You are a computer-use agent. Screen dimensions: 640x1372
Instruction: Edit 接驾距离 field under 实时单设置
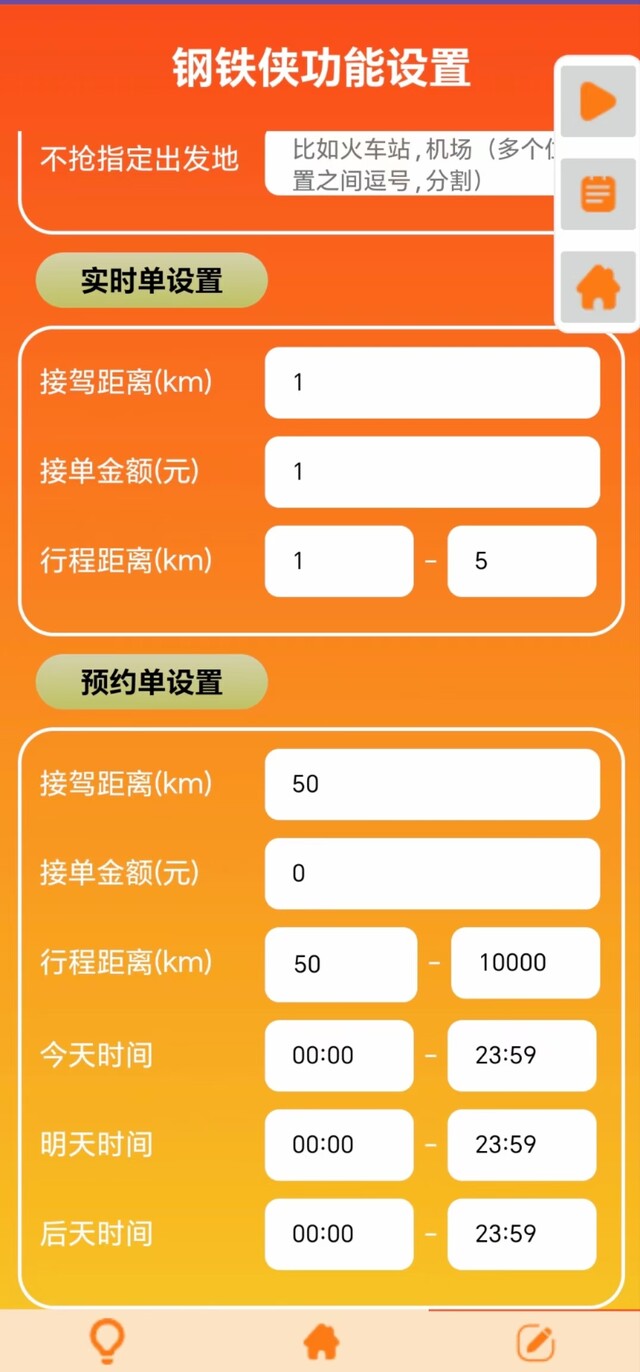click(x=432, y=383)
